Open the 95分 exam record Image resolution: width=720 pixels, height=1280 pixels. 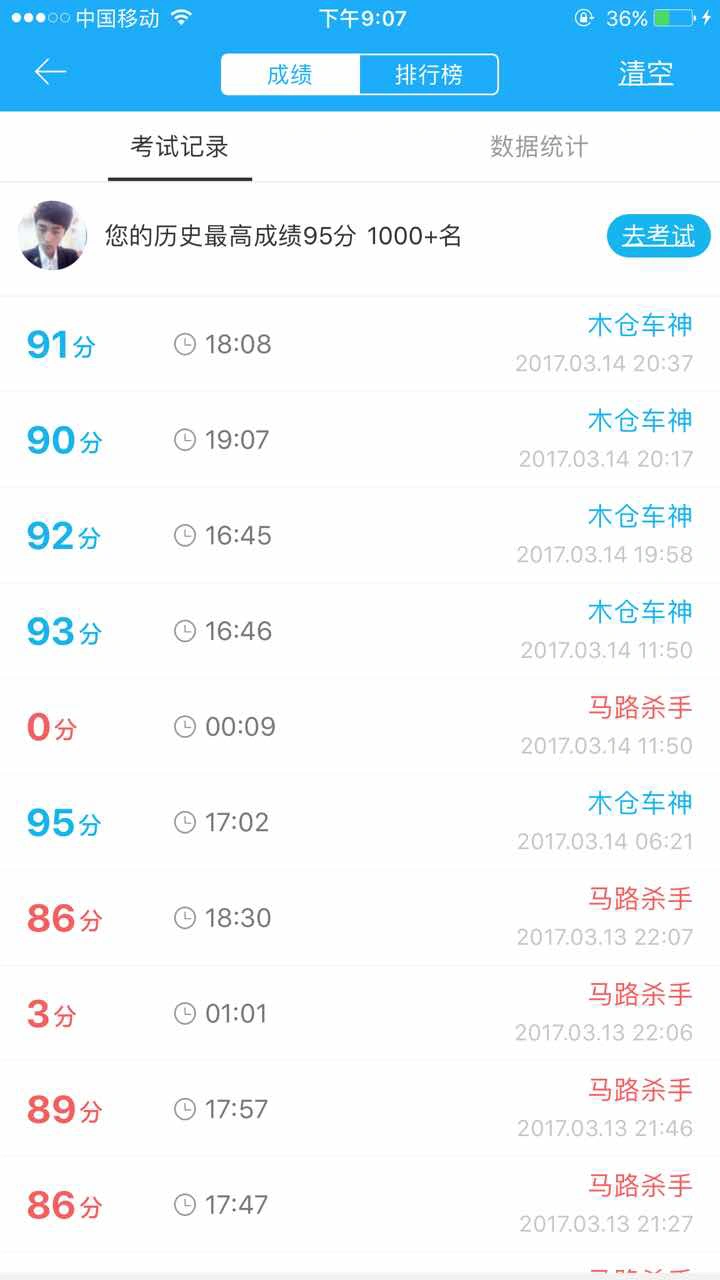click(360, 822)
